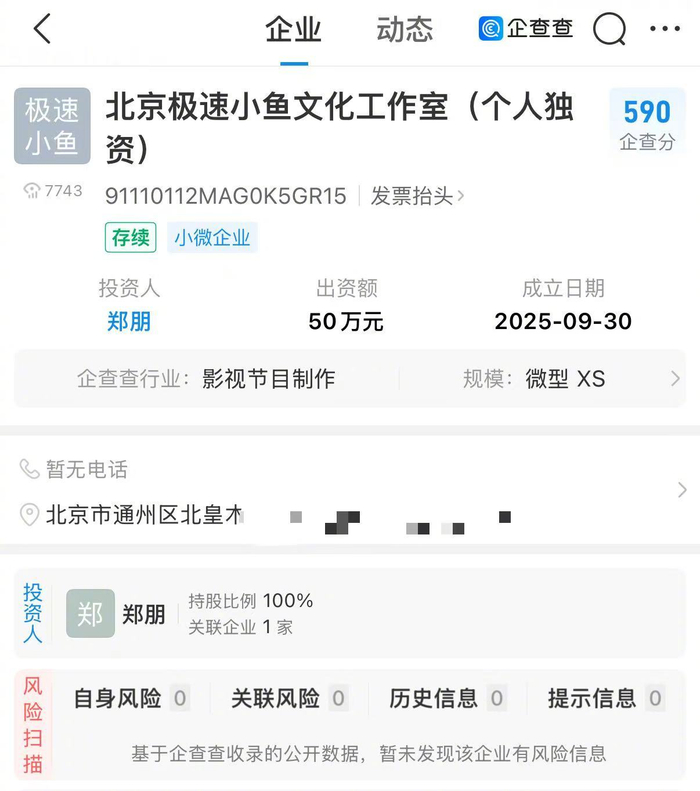This screenshot has width=700, height=791.
Task: Open investor 郑朋 shareholding card
Action: tap(349, 613)
